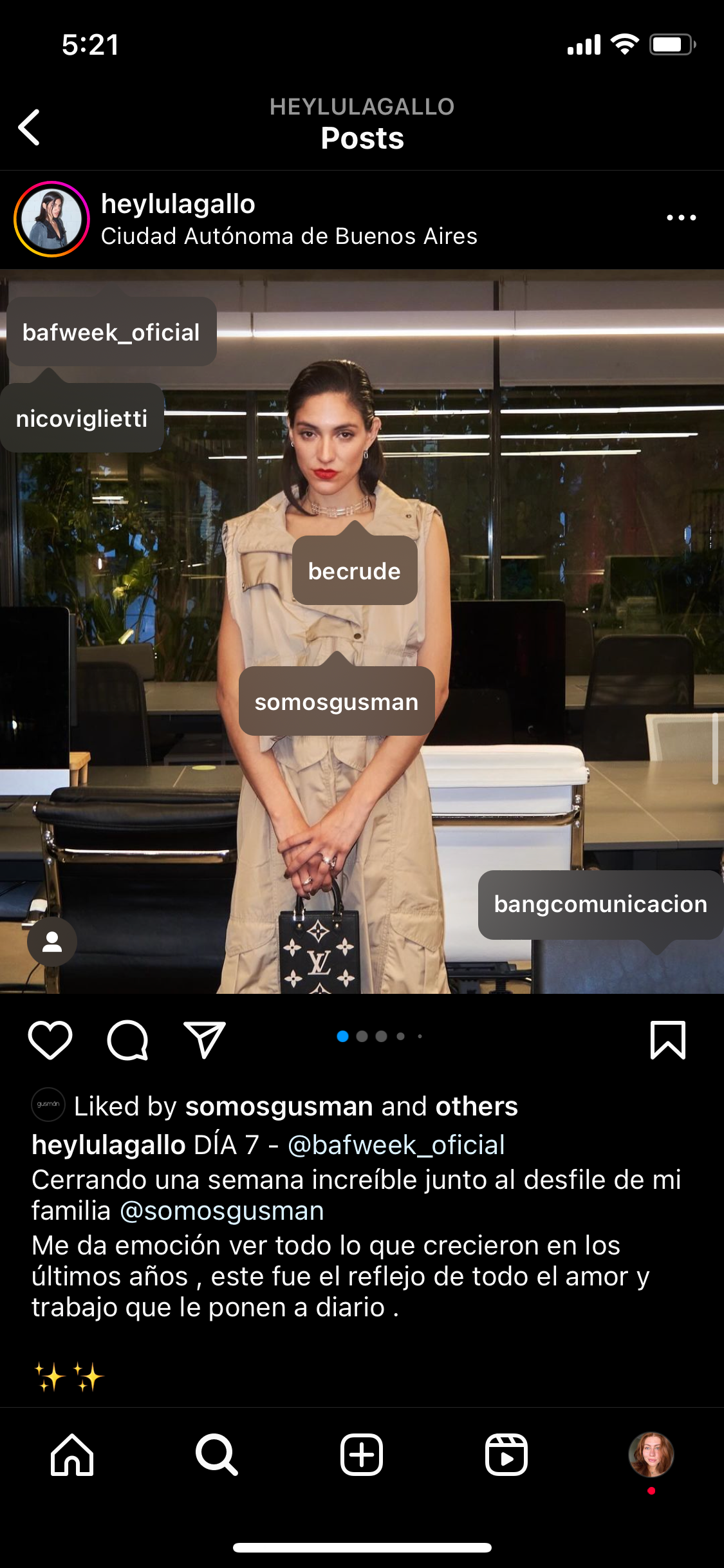This screenshot has height=1568, width=724.
Task: Toggle tagged people icon on the photo
Action: (52, 942)
